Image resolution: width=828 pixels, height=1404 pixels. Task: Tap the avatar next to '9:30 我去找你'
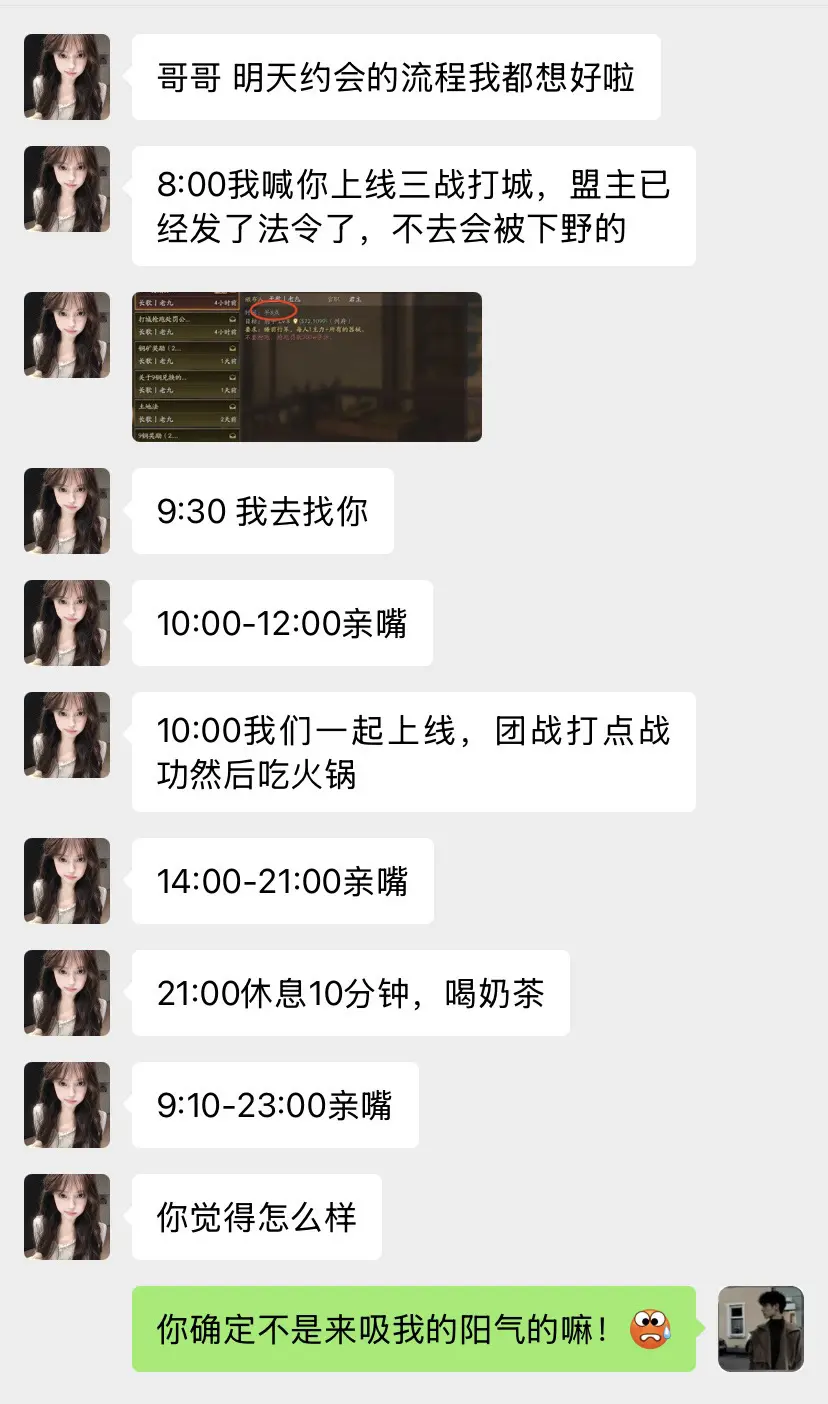tap(66, 511)
